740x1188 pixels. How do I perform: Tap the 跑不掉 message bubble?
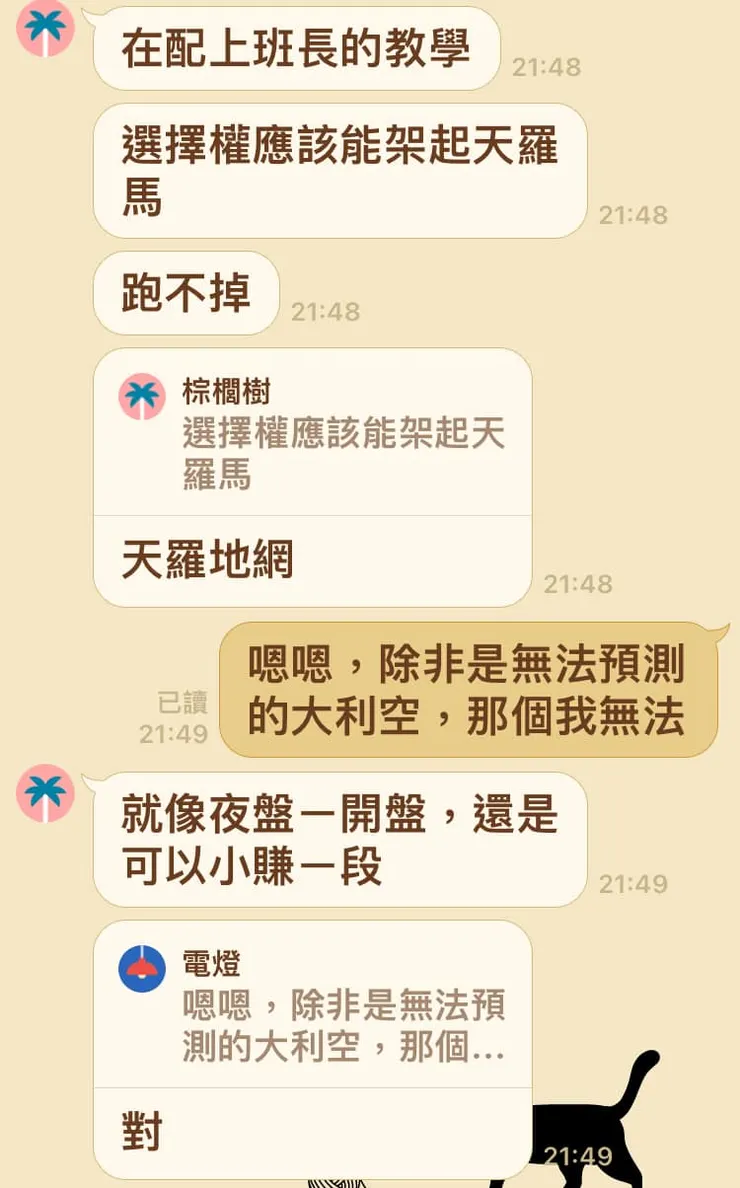pos(185,293)
